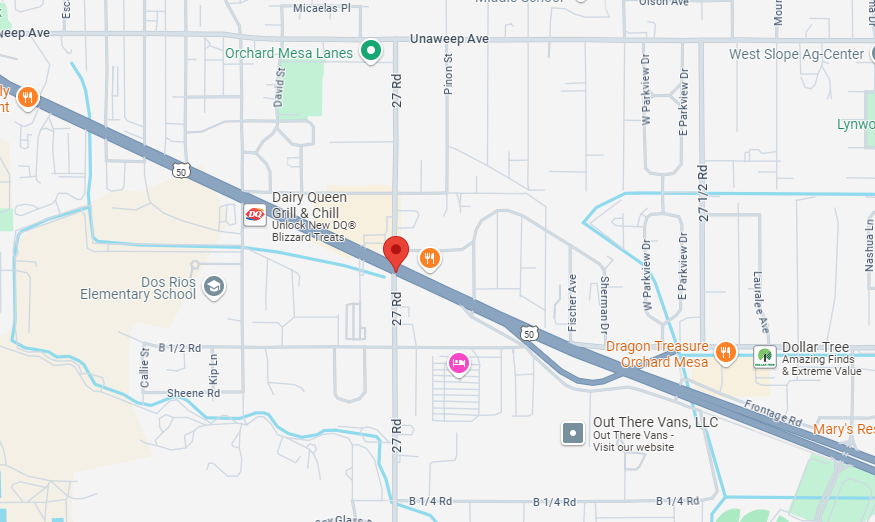
Task: Select the Out There Vans, LLC marker
Action: [x=573, y=433]
